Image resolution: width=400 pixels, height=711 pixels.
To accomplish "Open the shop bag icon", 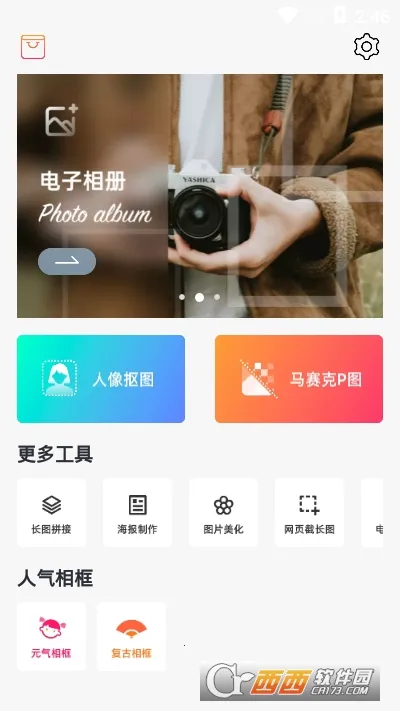I will coord(33,47).
